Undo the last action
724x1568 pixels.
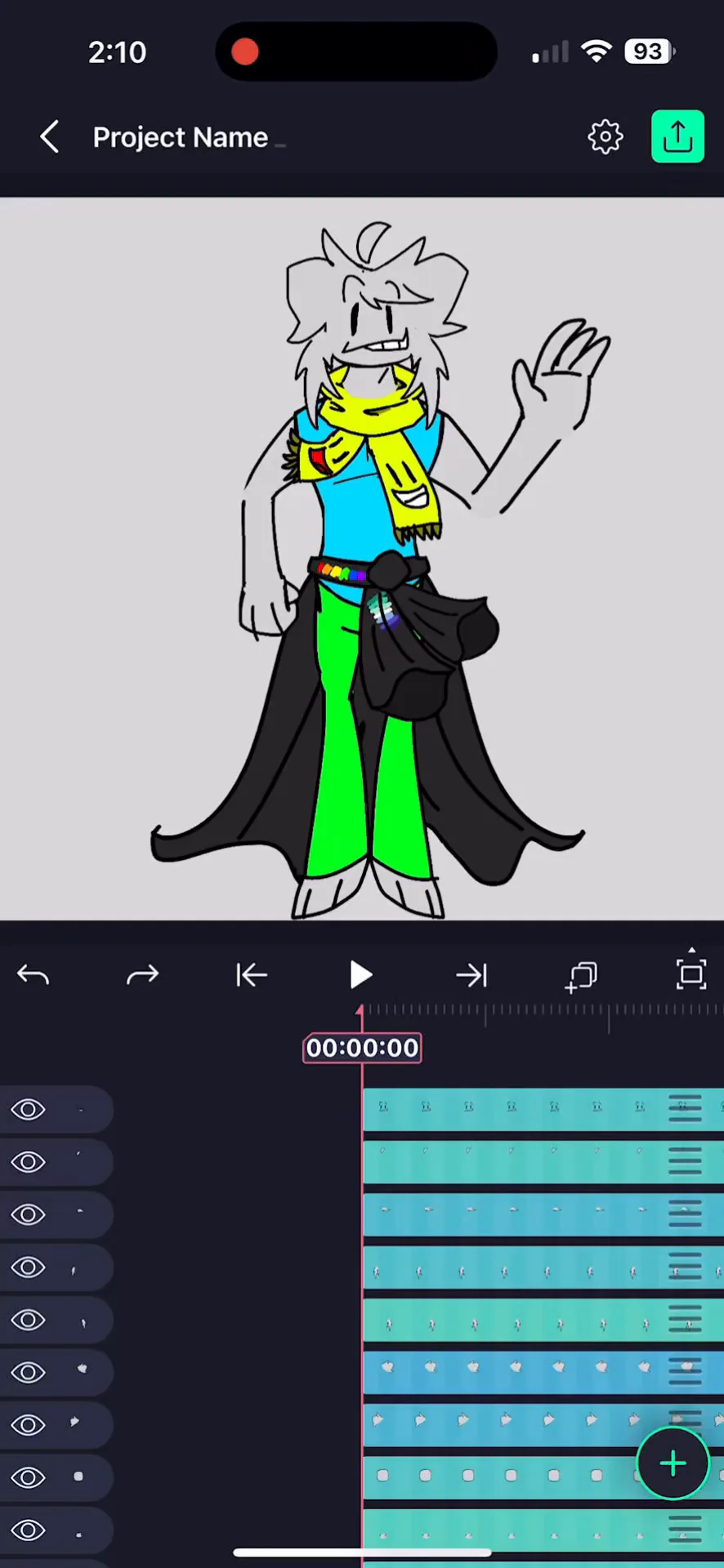pos(34,975)
